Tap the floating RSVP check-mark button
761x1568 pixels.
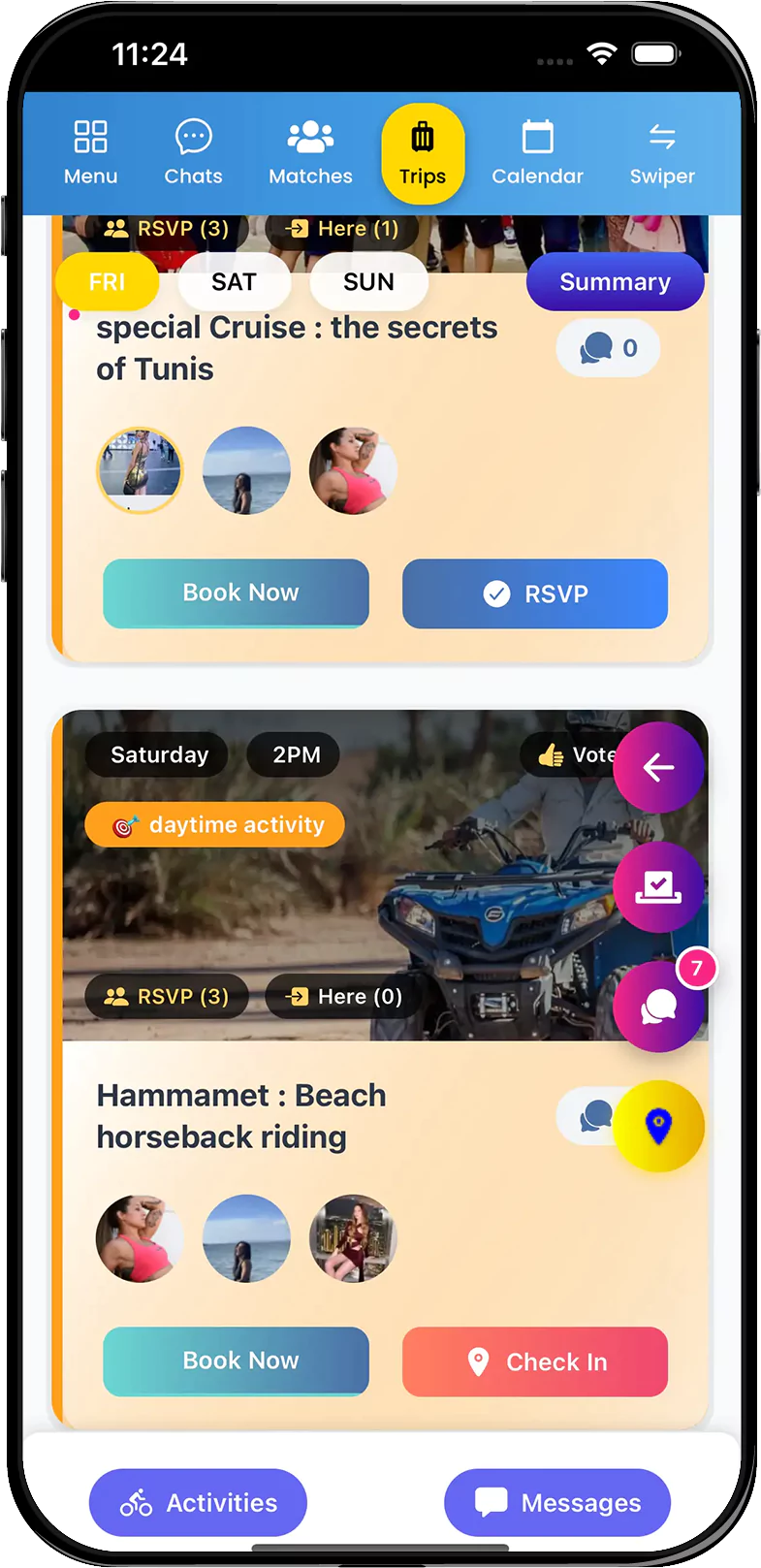[x=658, y=886]
